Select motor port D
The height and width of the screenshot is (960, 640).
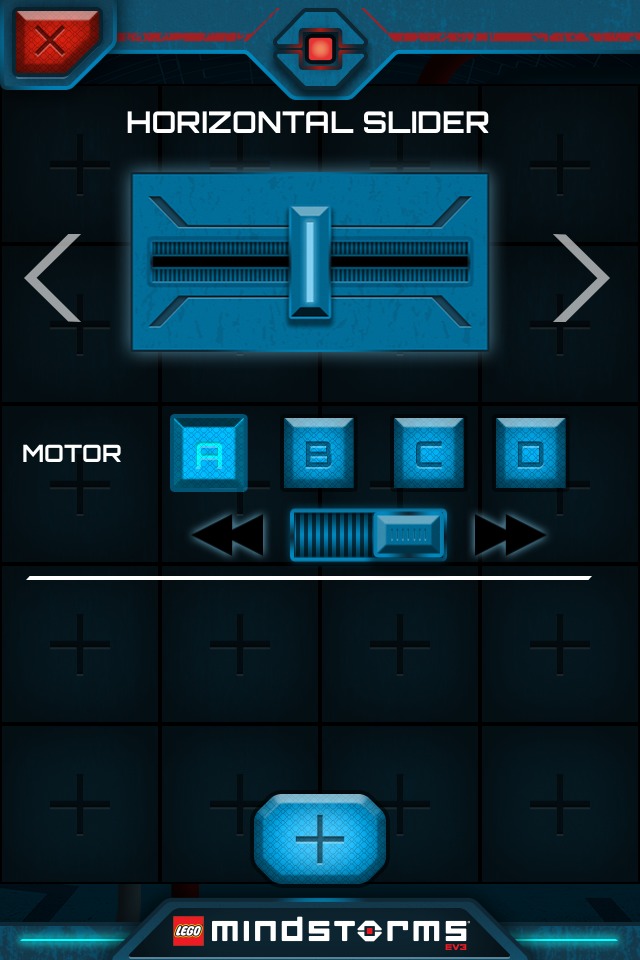click(530, 454)
